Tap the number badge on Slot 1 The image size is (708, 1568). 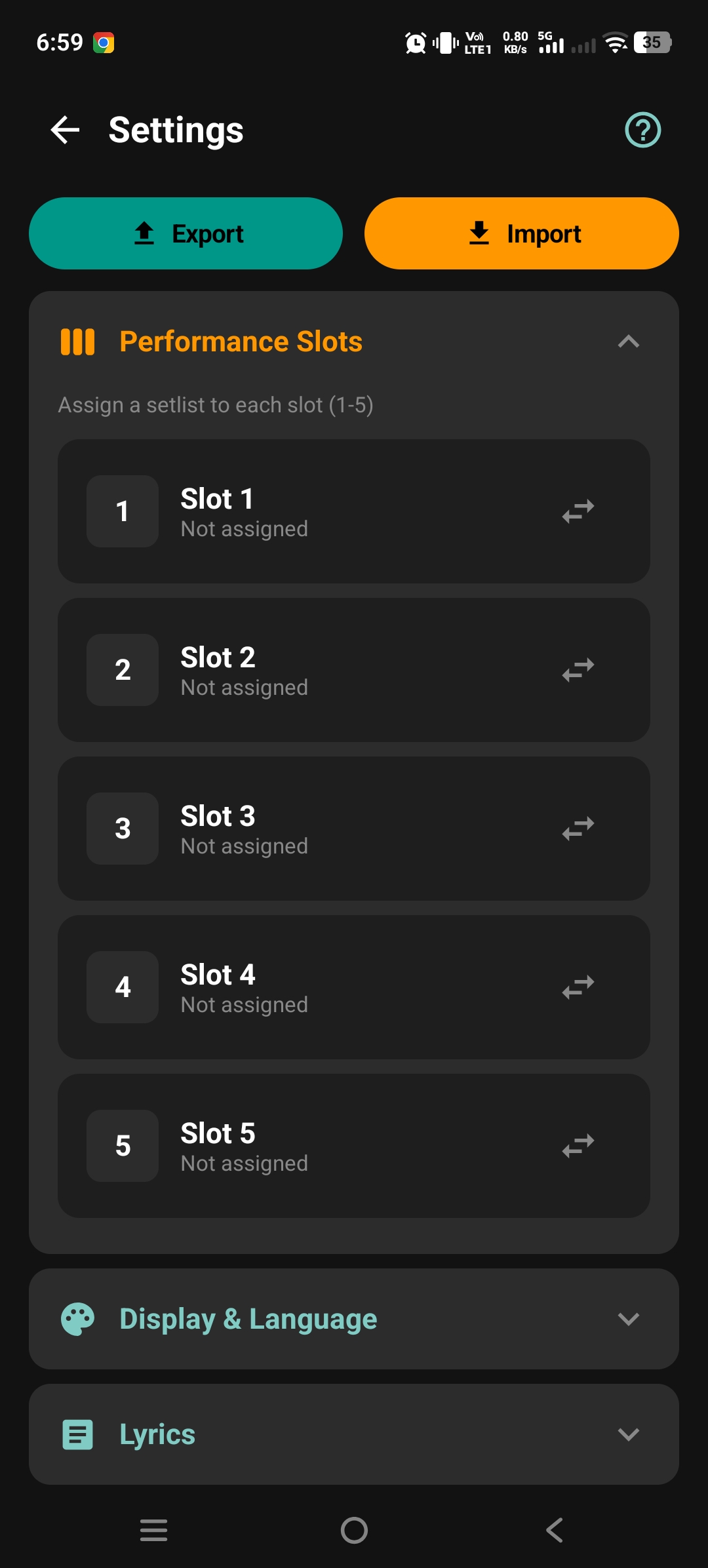(122, 511)
